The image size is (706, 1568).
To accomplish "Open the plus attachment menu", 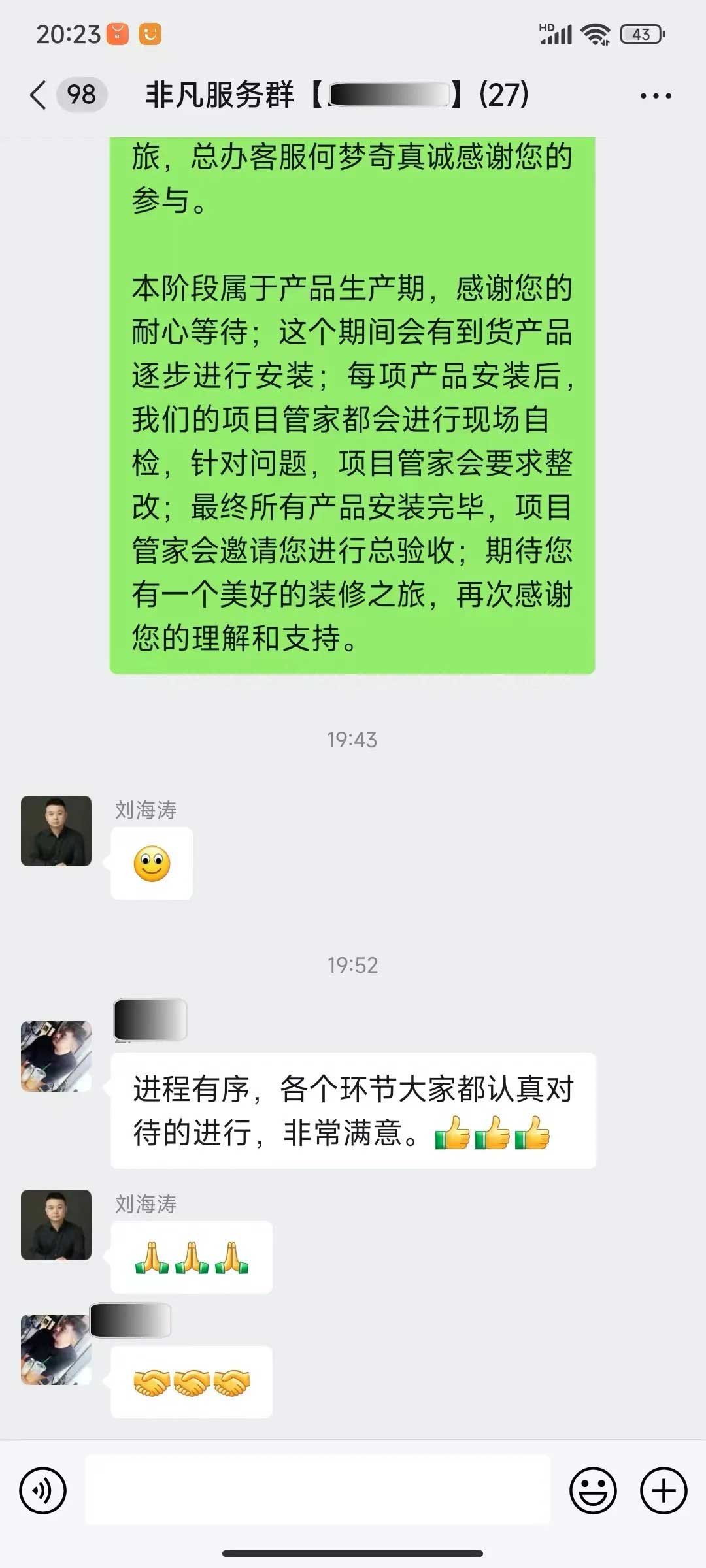I will point(663,1490).
